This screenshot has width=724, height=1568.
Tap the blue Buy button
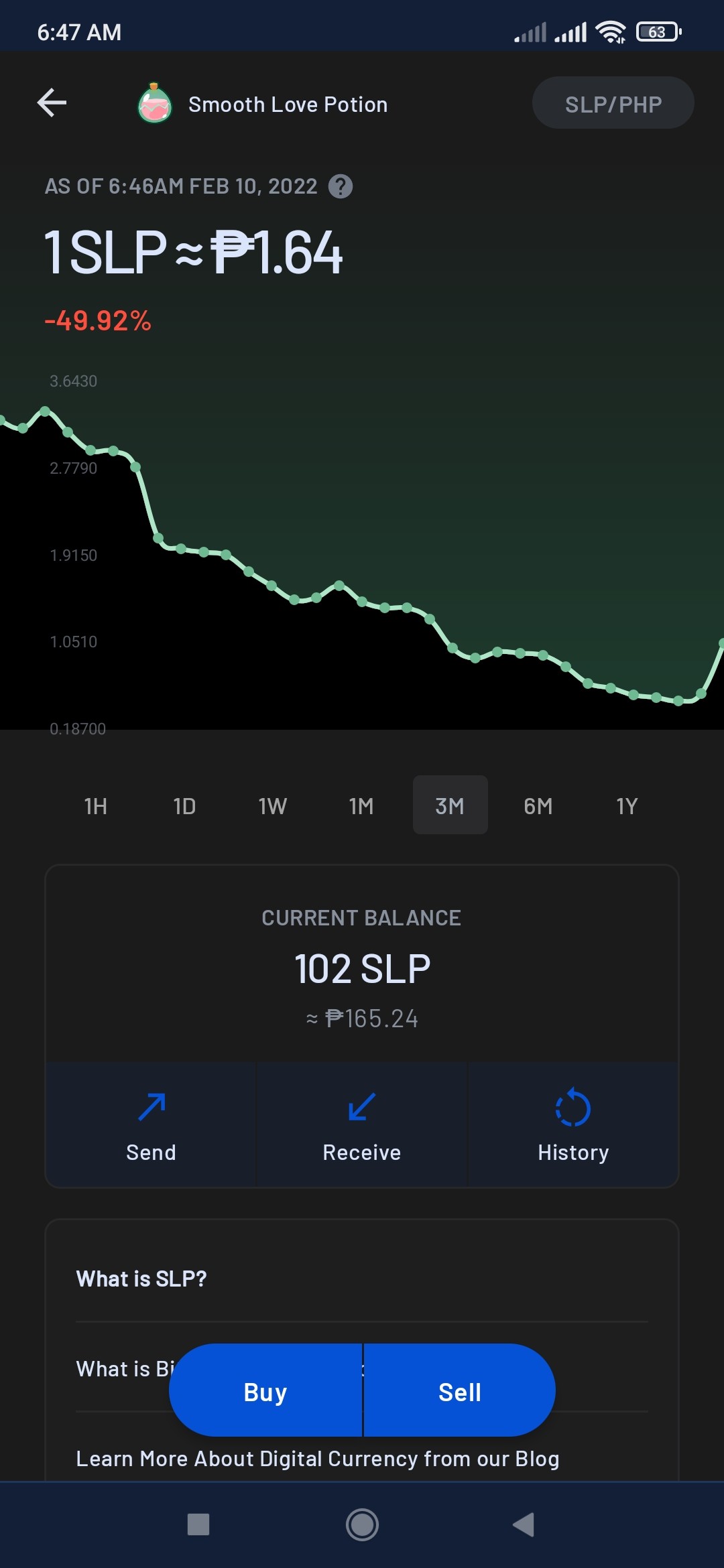point(265,1391)
